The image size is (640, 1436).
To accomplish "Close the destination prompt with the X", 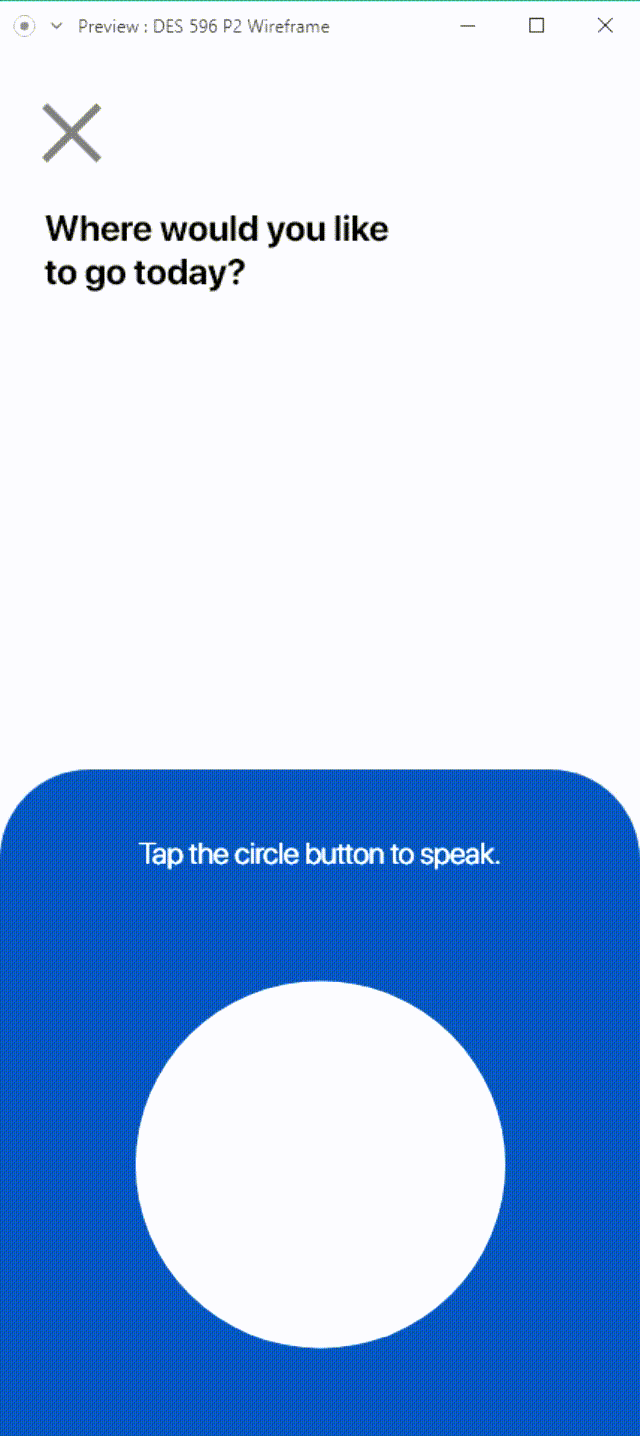I will [x=71, y=133].
